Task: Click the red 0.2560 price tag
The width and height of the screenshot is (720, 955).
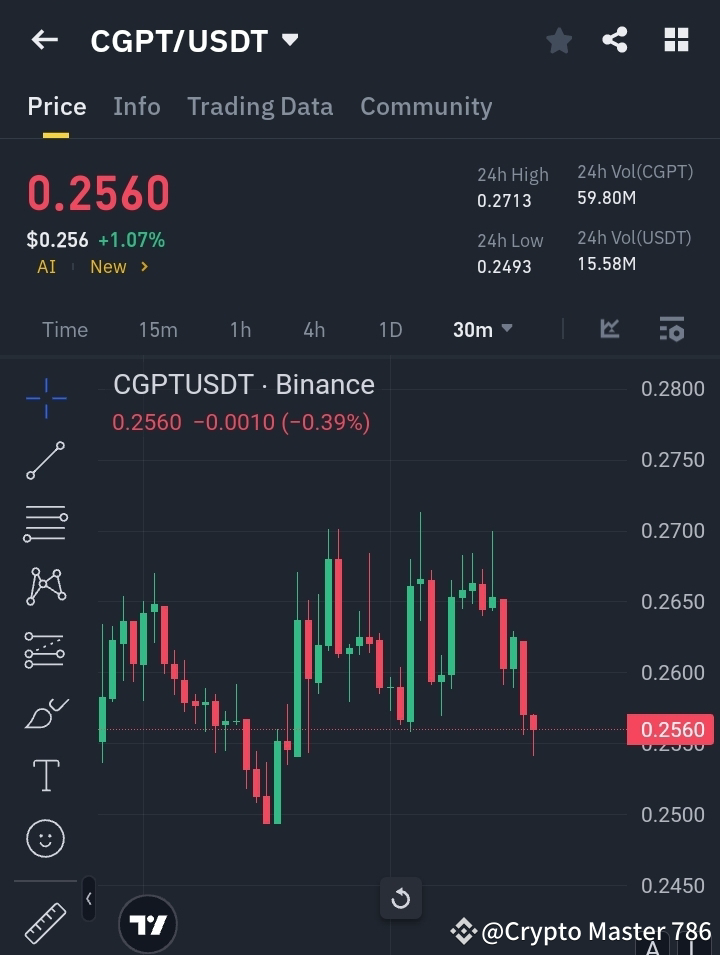Action: click(x=671, y=730)
